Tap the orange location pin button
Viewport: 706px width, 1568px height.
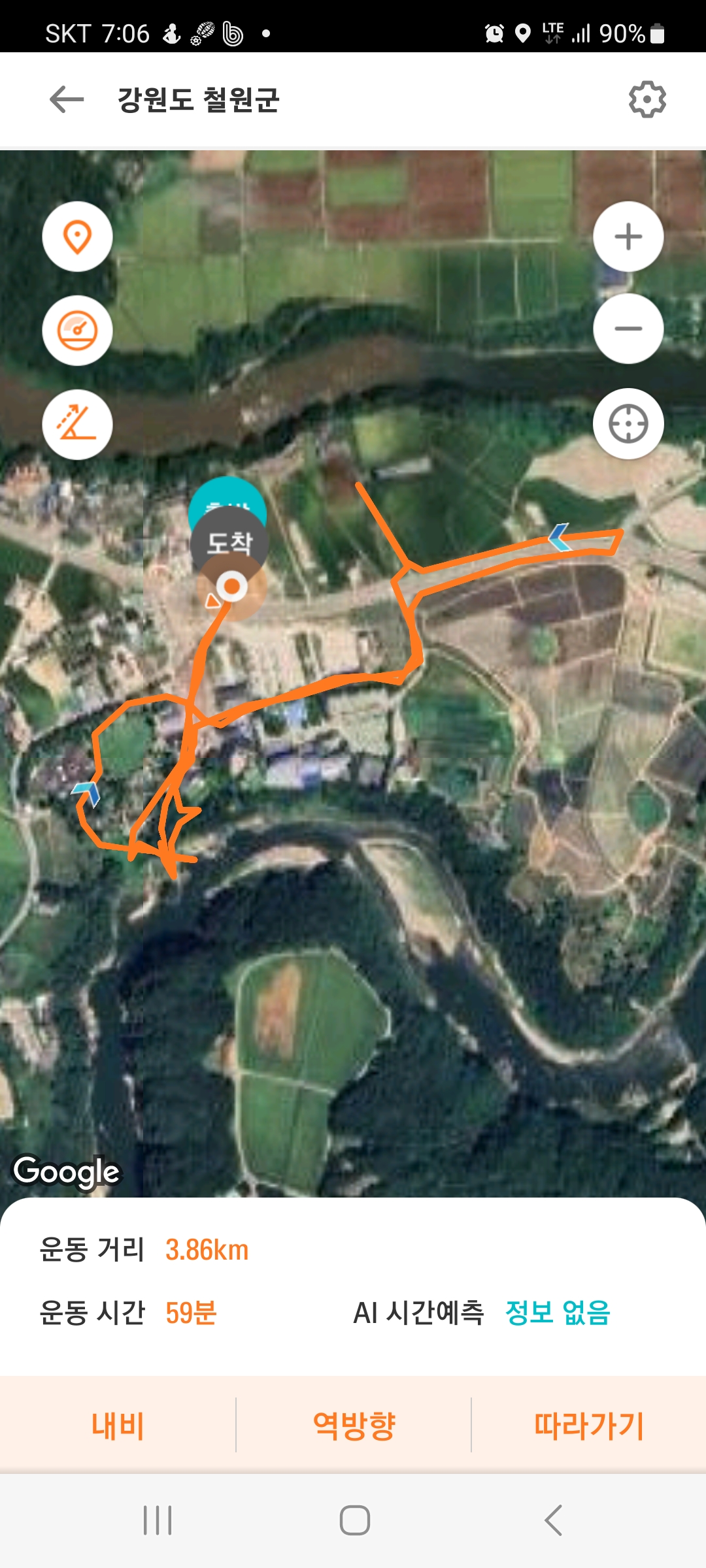click(78, 237)
